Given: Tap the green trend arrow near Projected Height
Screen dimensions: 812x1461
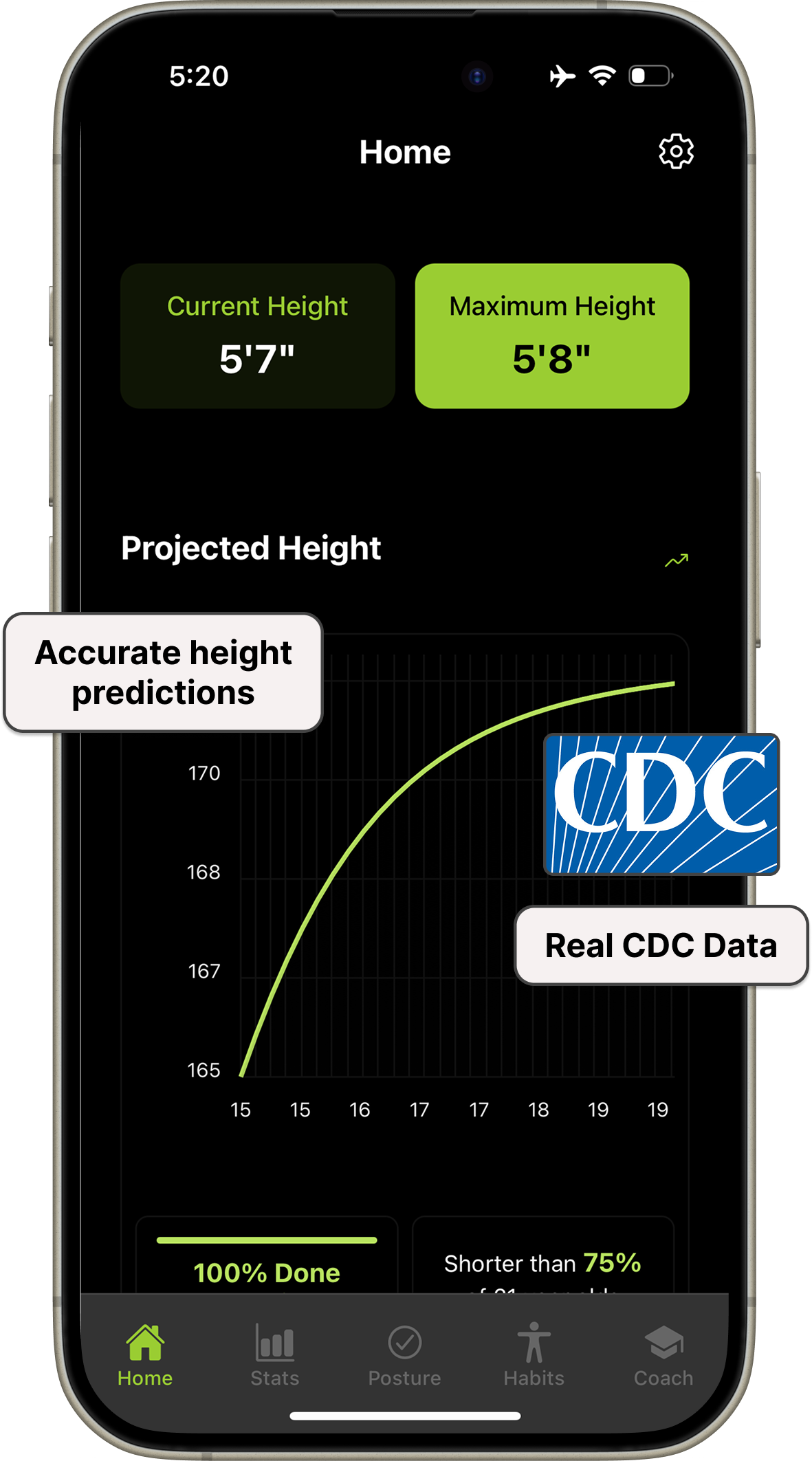Looking at the screenshot, I should (677, 560).
